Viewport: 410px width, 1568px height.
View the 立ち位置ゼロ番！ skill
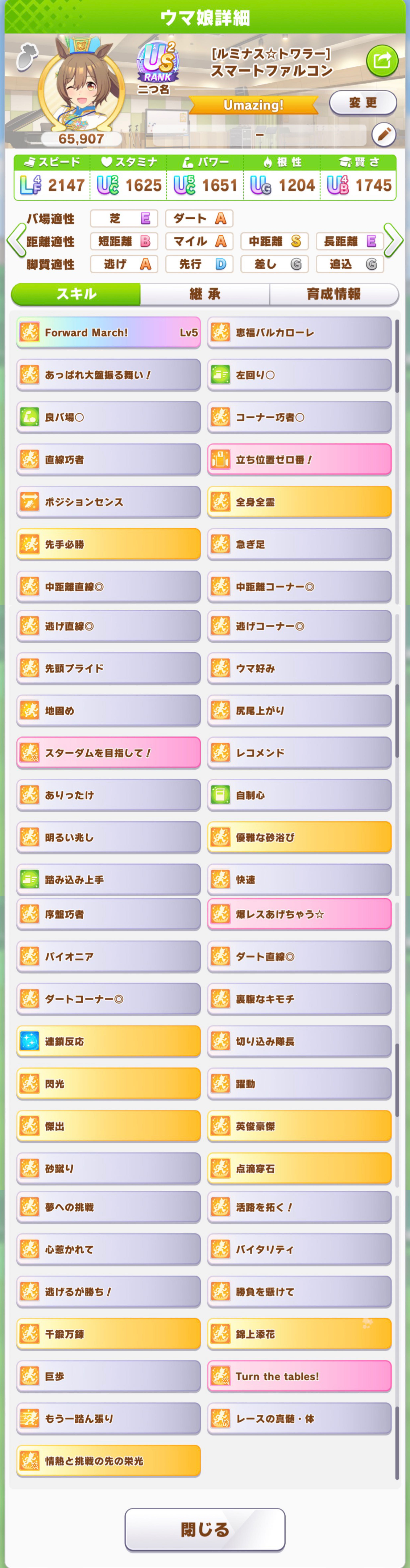299,460
